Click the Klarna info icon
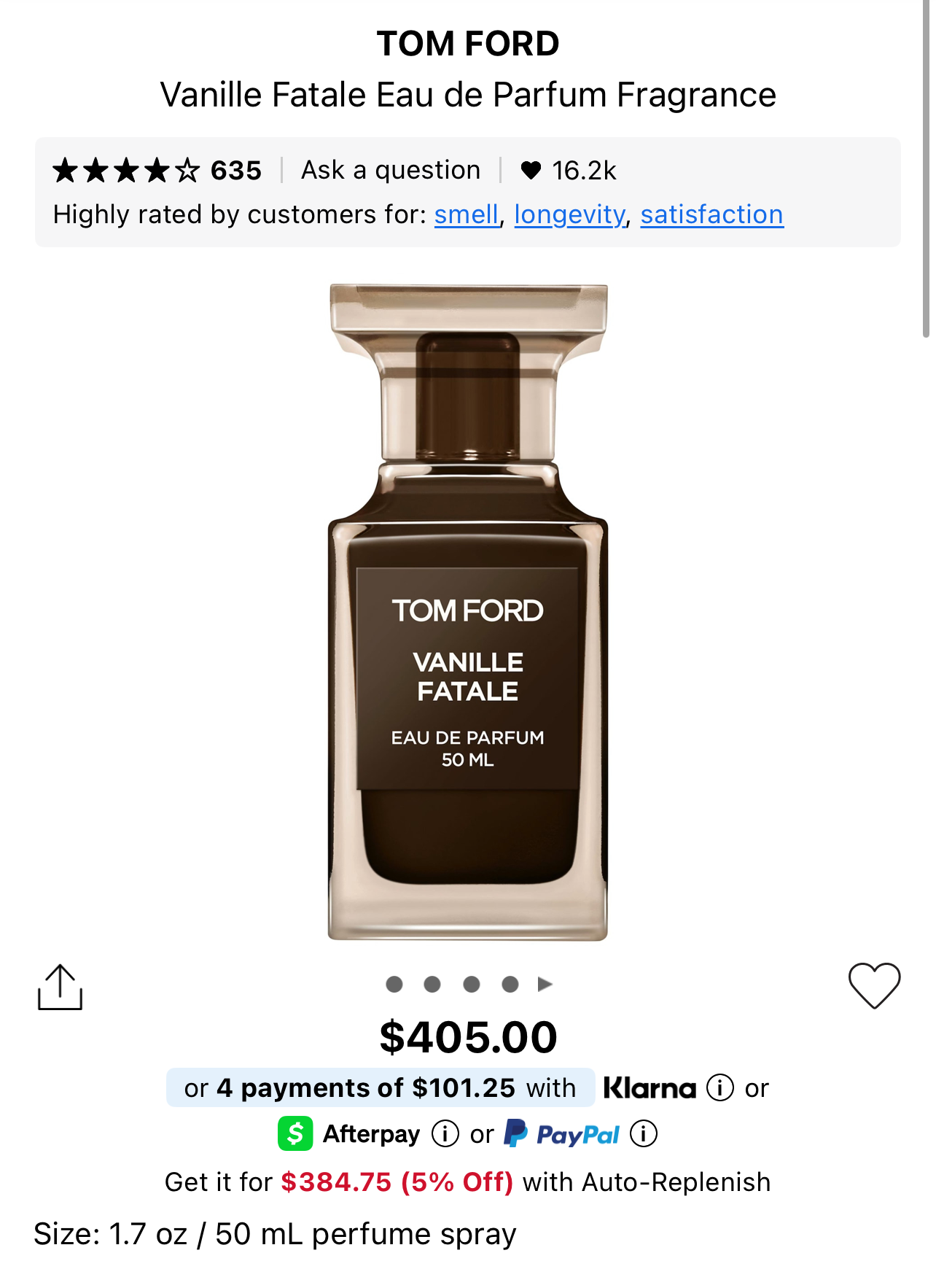The width and height of the screenshot is (936, 1288). pyautogui.click(x=721, y=1087)
